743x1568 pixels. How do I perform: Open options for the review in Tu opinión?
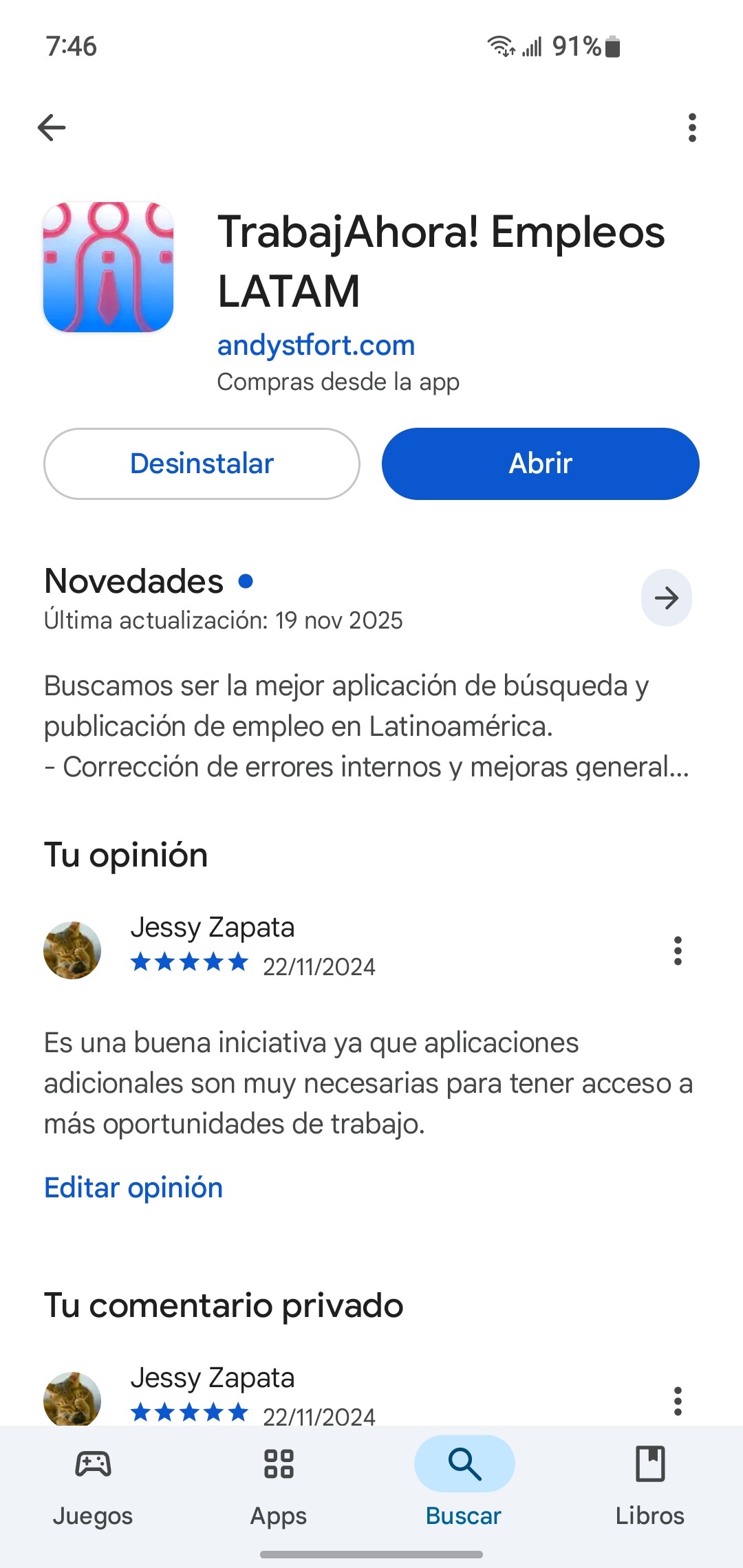pos(678,950)
